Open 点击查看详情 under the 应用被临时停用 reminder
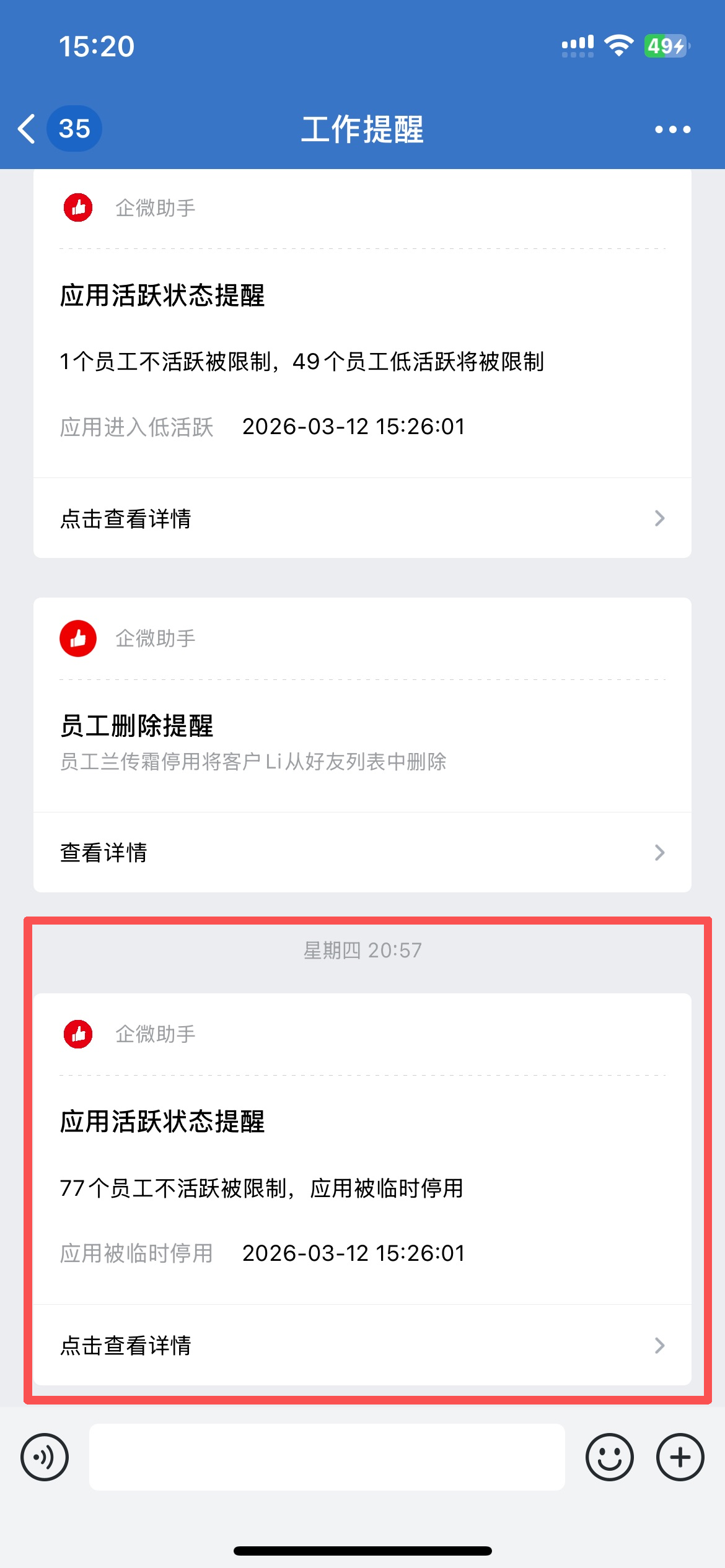Viewport: 725px width, 1568px height. 362,1345
